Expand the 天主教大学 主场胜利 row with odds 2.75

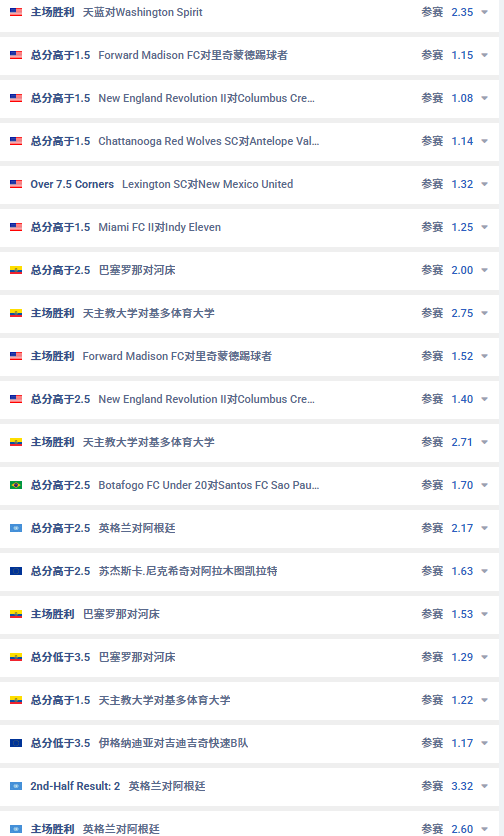point(484,313)
